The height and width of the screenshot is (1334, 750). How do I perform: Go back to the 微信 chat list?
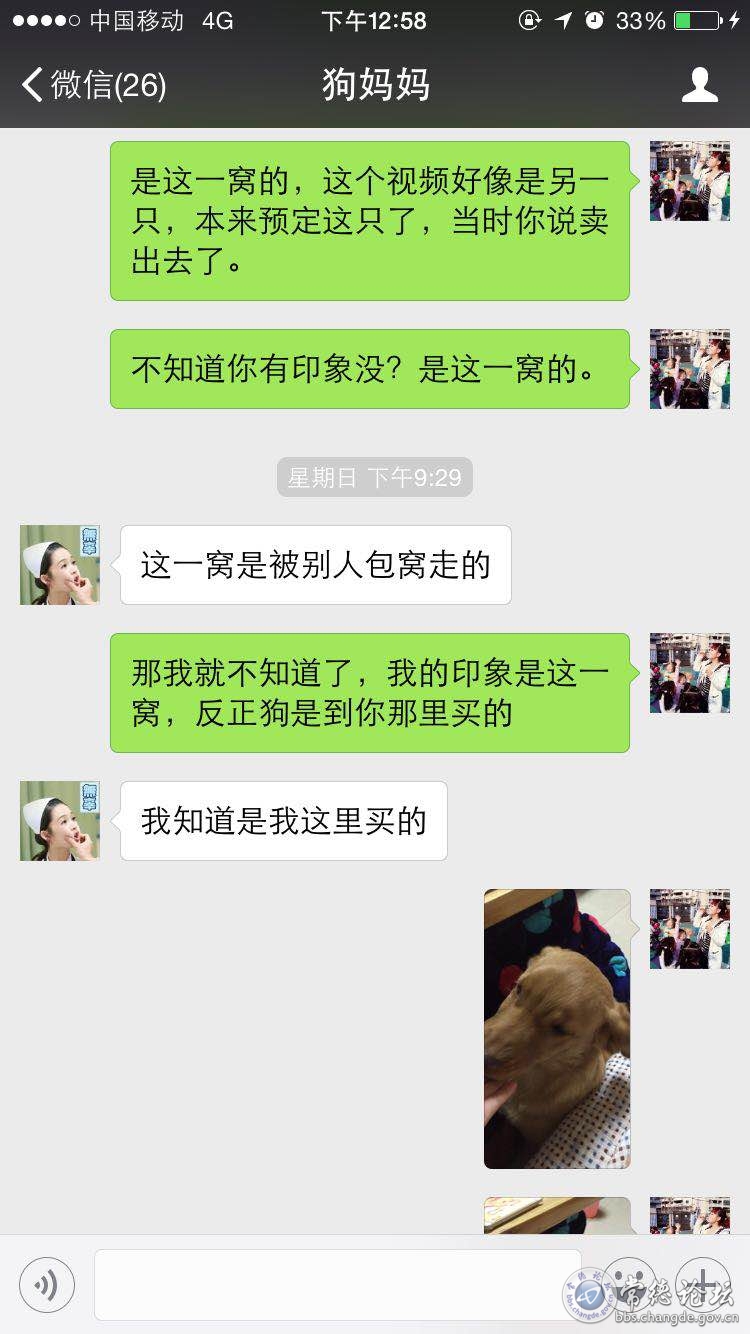tap(94, 85)
